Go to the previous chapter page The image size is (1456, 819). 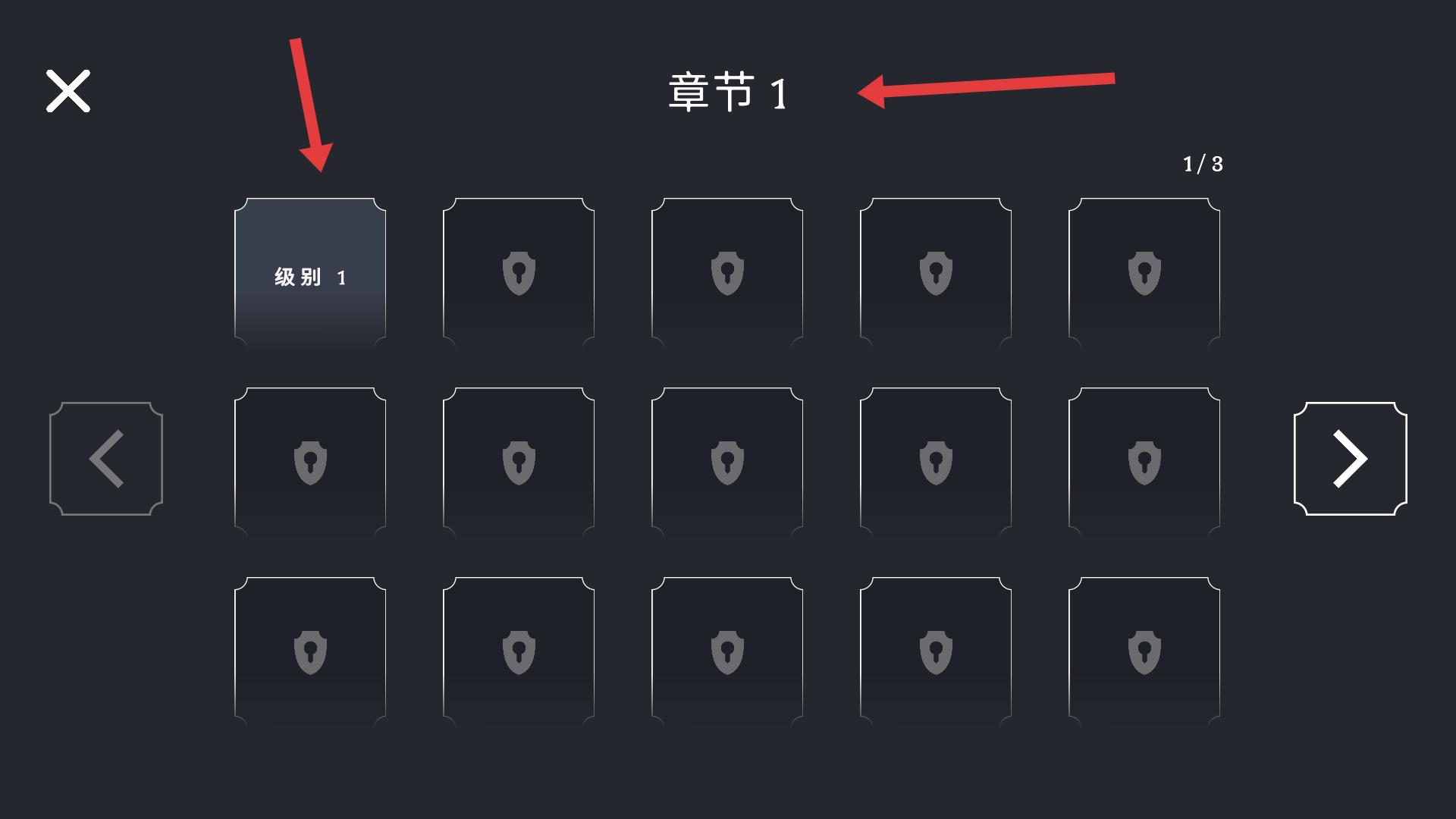click(x=106, y=459)
